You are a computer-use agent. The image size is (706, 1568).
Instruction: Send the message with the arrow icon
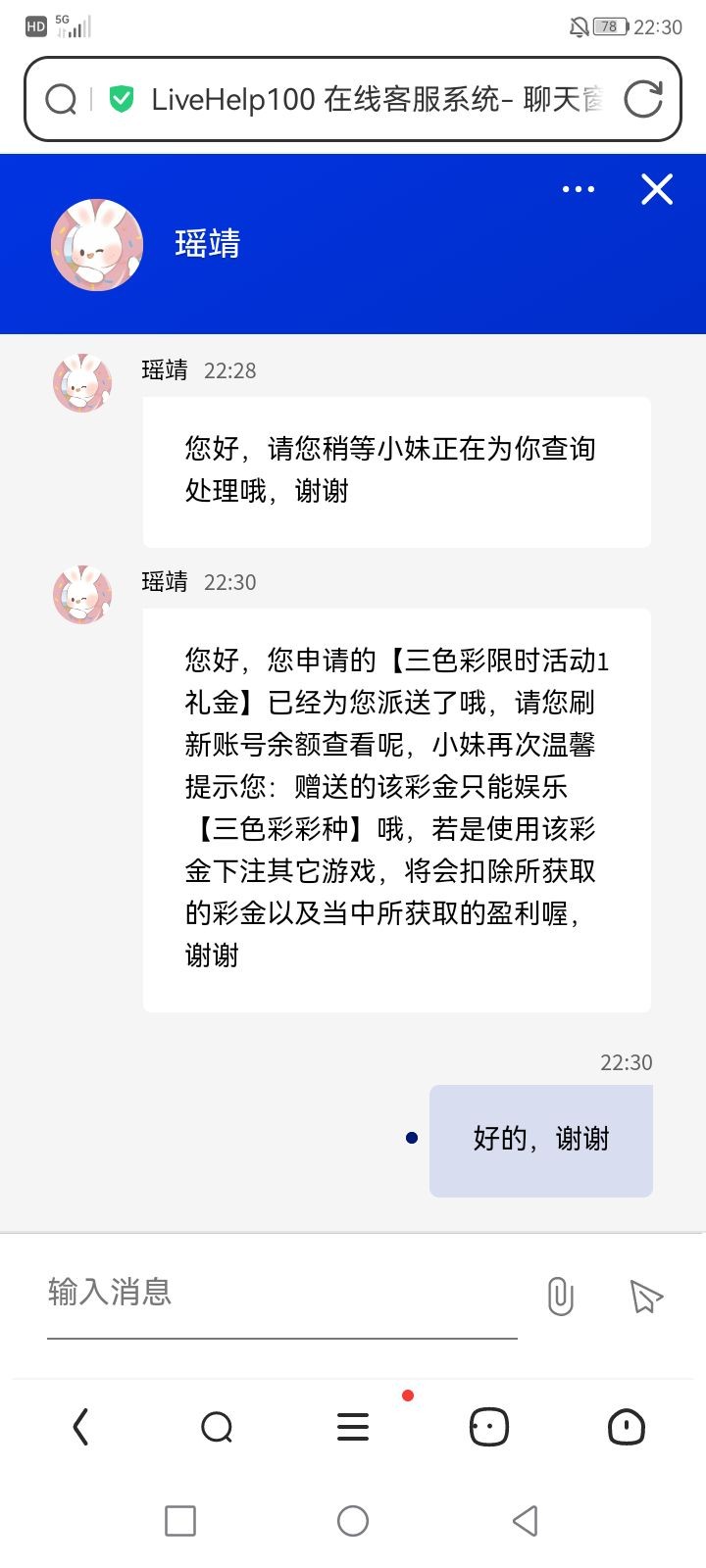645,1296
